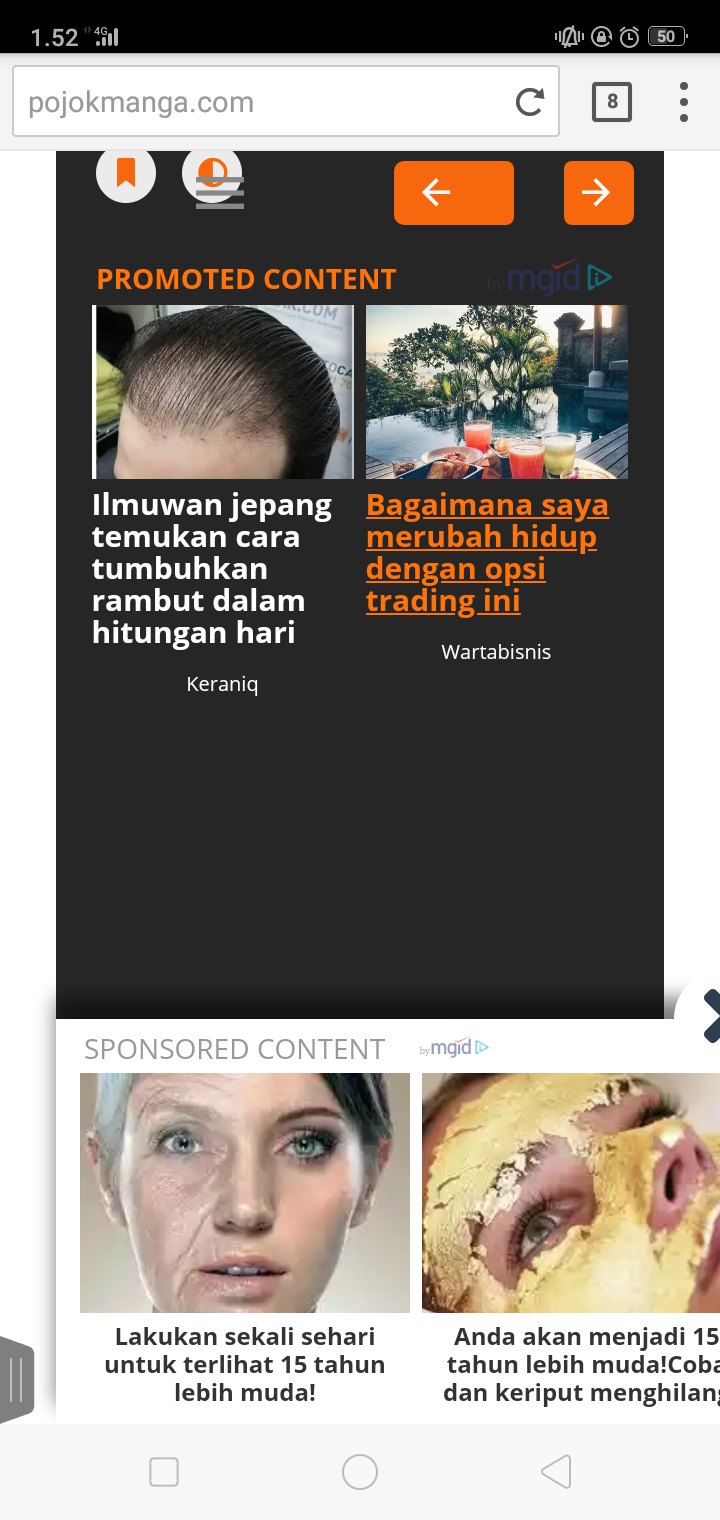Image resolution: width=720 pixels, height=1520 pixels.
Task: Bookmark this manga chapter
Action: pos(126,173)
